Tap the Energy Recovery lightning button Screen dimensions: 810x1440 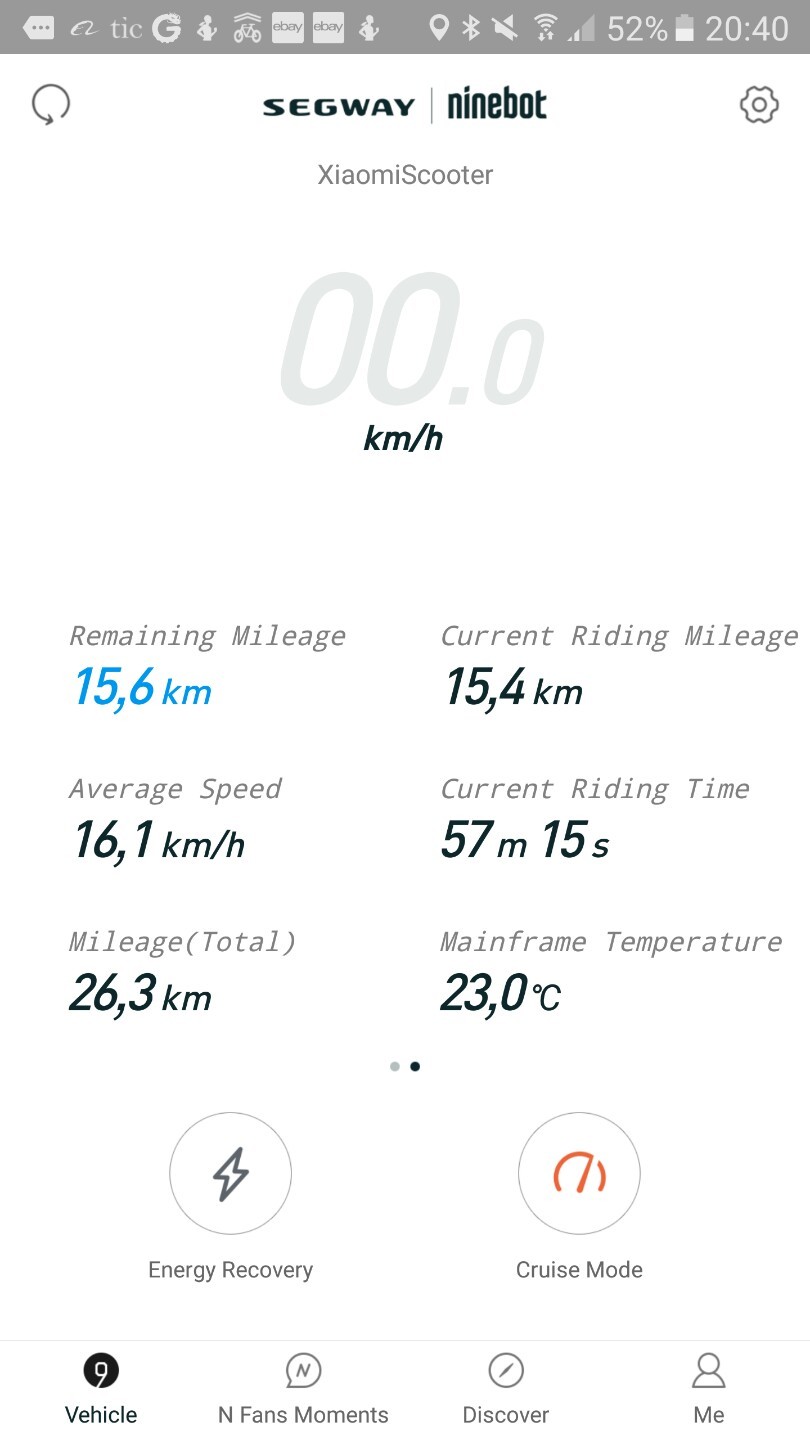click(x=230, y=1173)
